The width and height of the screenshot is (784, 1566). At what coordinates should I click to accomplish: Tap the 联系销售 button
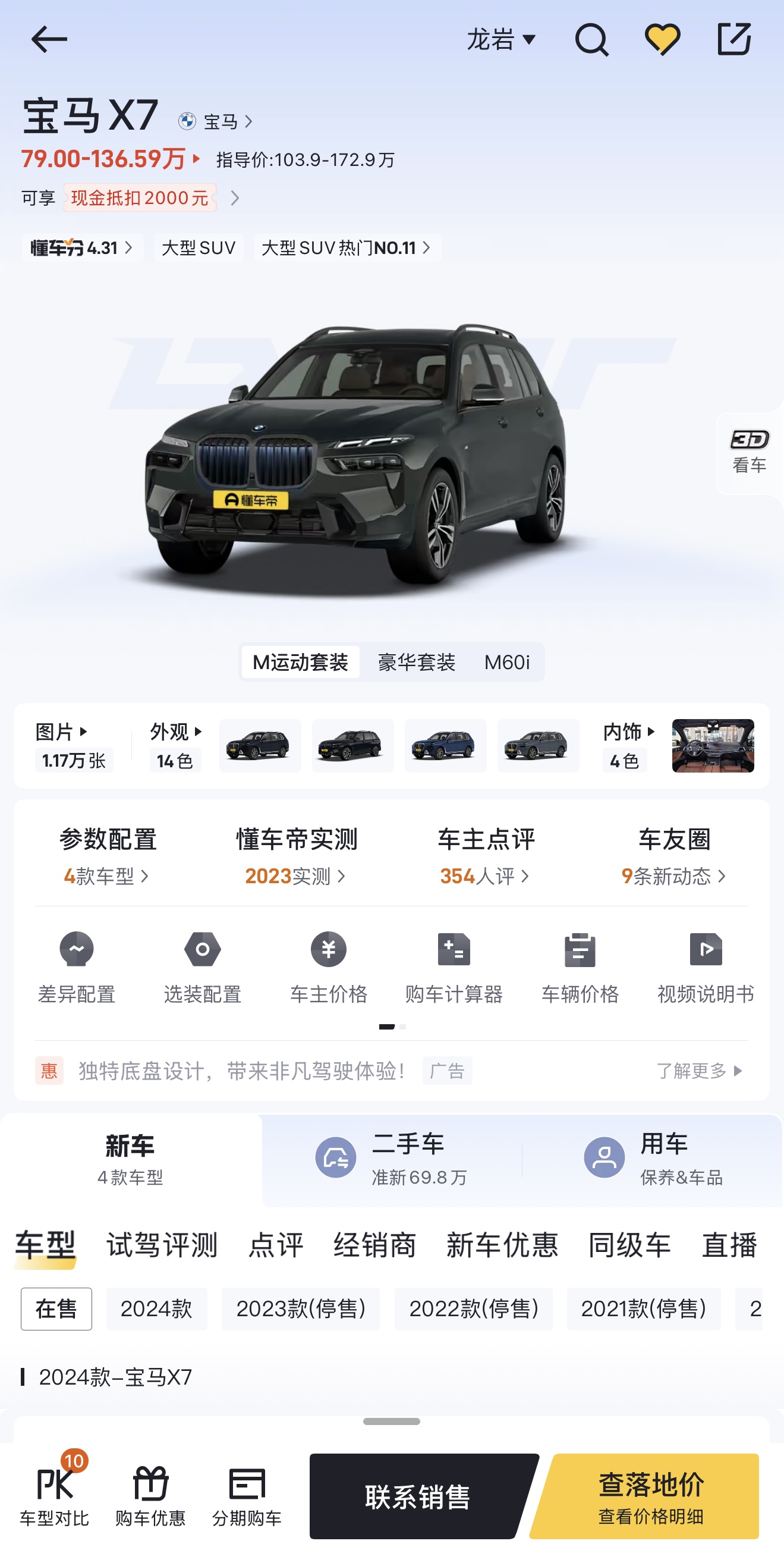(417, 1496)
